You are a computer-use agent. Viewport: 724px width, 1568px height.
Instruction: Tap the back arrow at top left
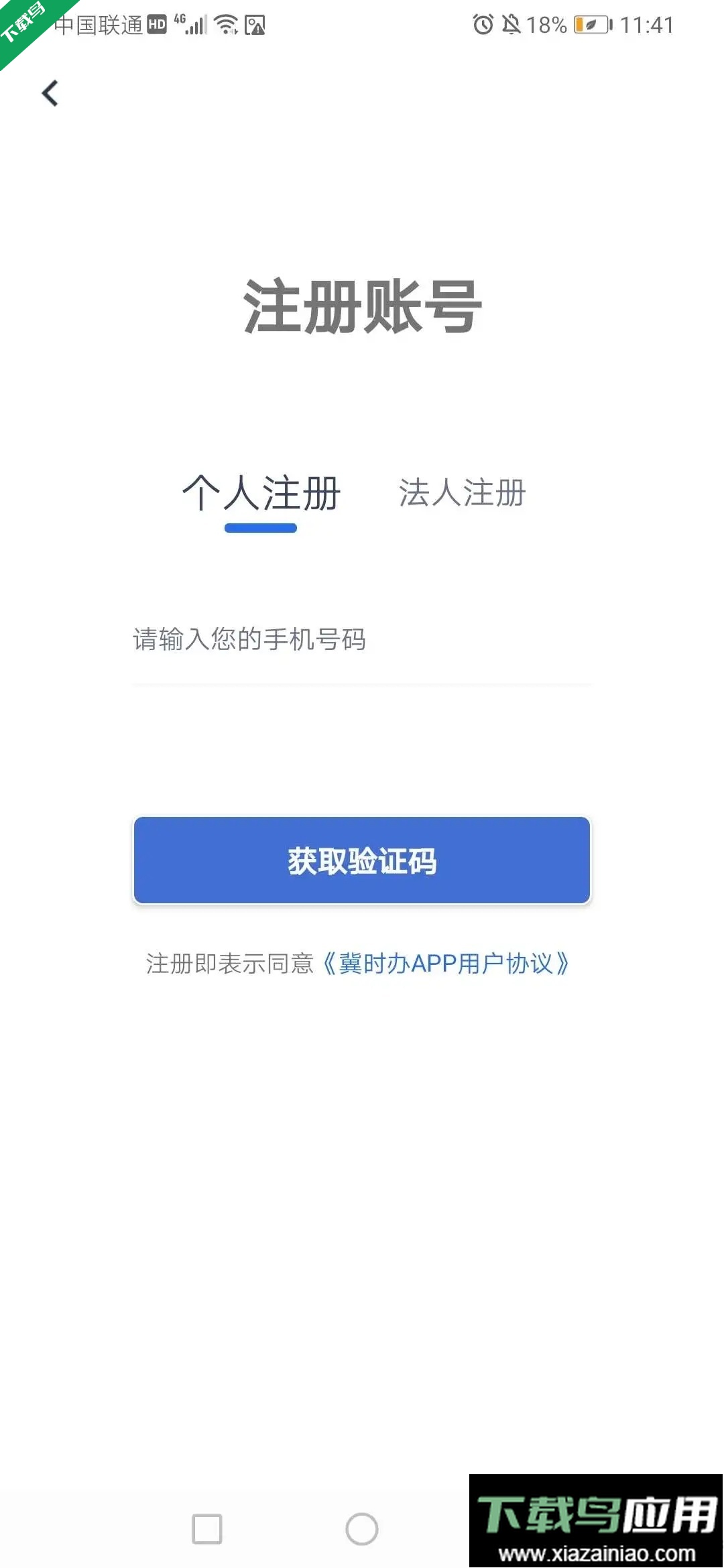tap(50, 92)
